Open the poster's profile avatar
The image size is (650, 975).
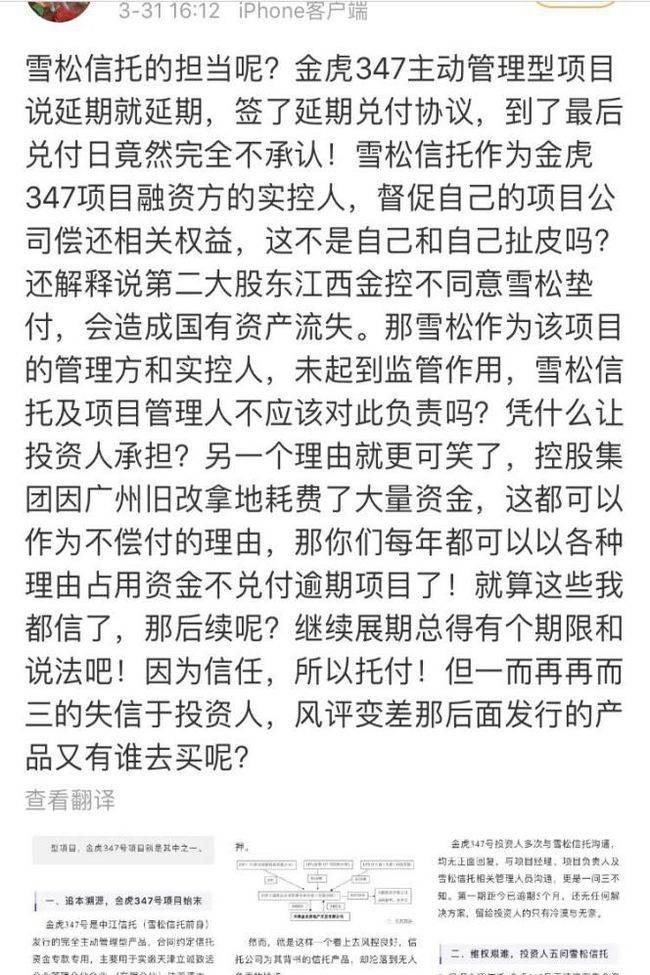coord(55,8)
